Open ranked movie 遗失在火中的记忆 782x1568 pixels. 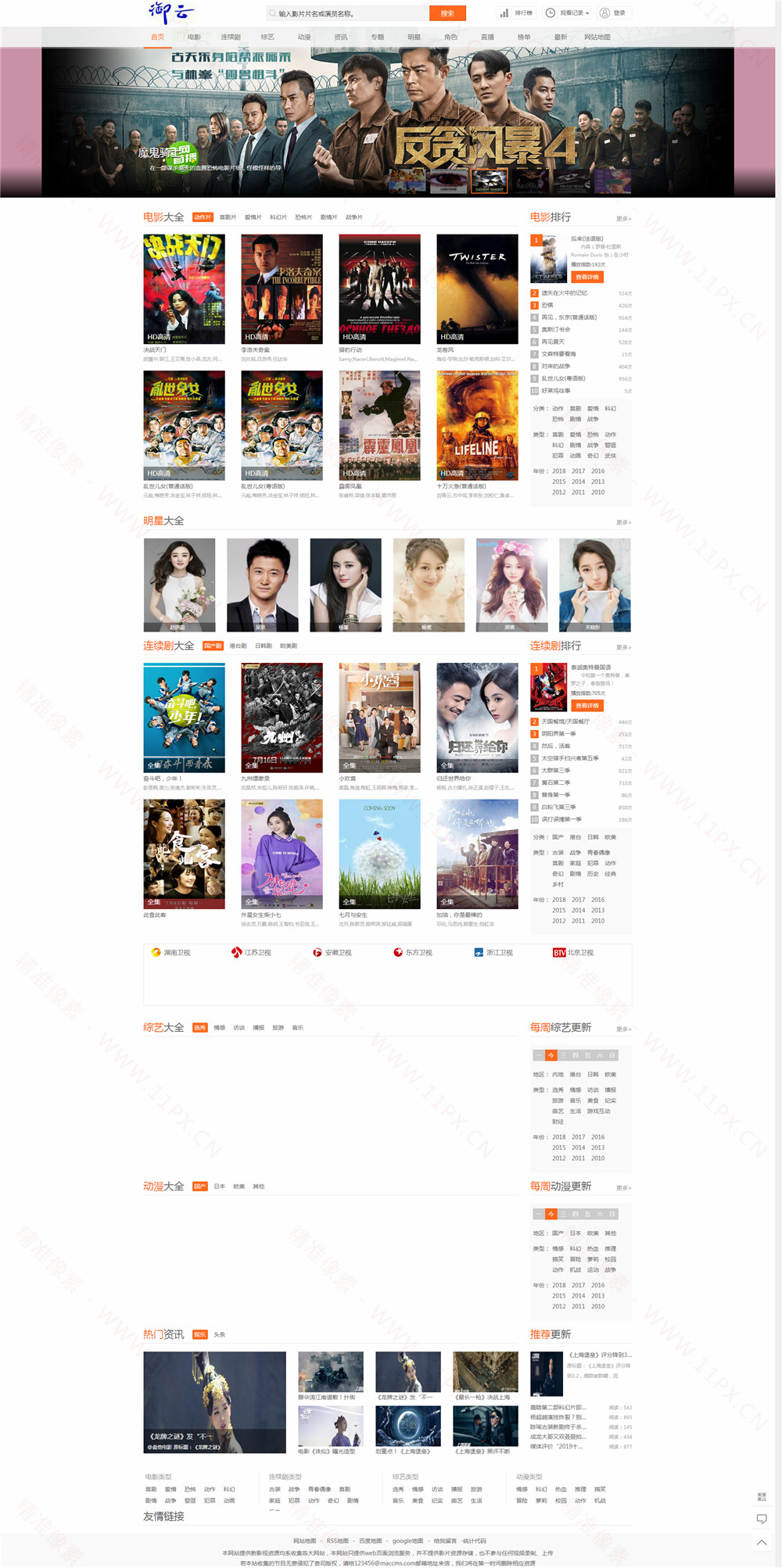point(564,293)
